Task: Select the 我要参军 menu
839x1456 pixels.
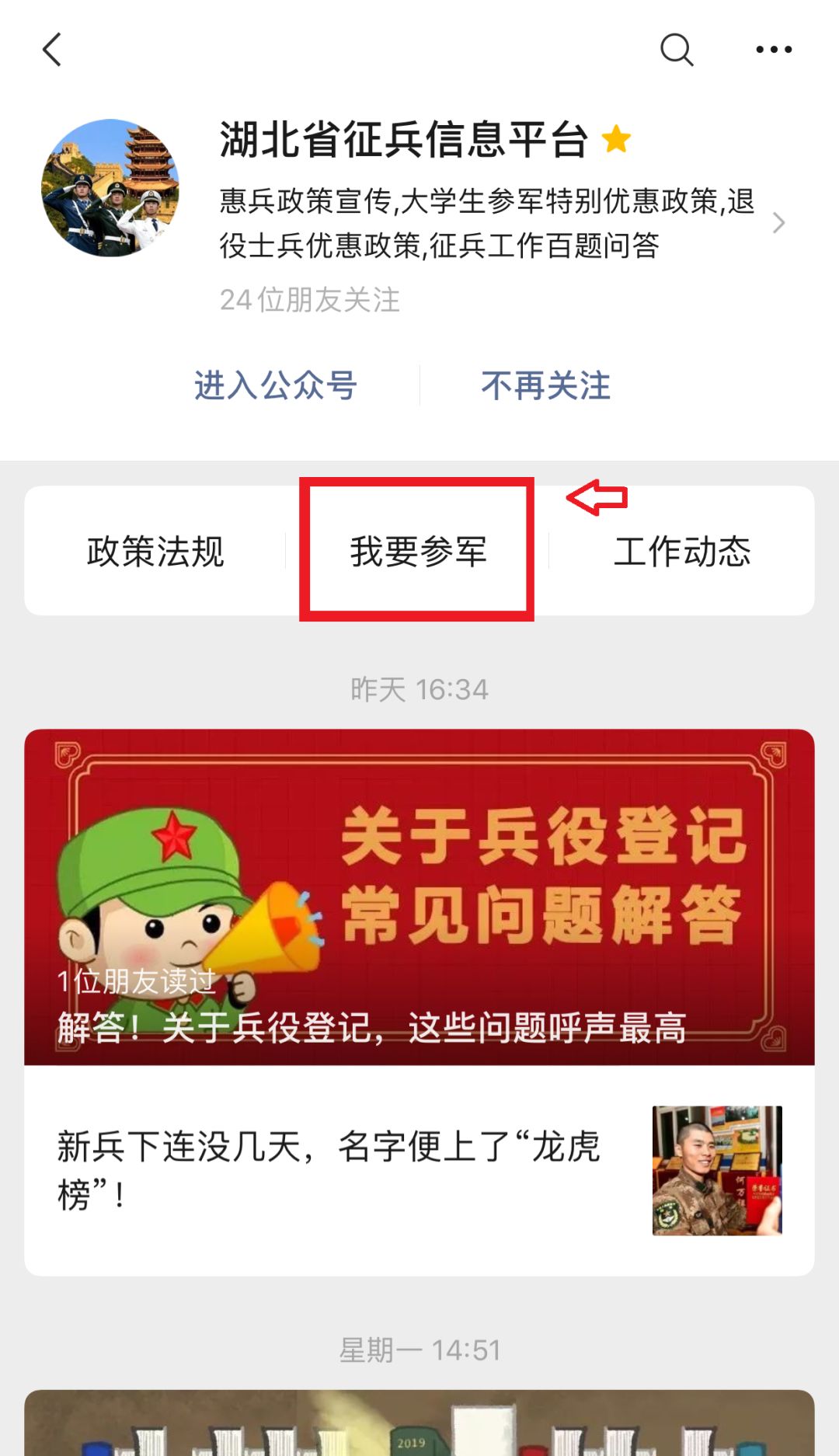Action: [x=418, y=552]
